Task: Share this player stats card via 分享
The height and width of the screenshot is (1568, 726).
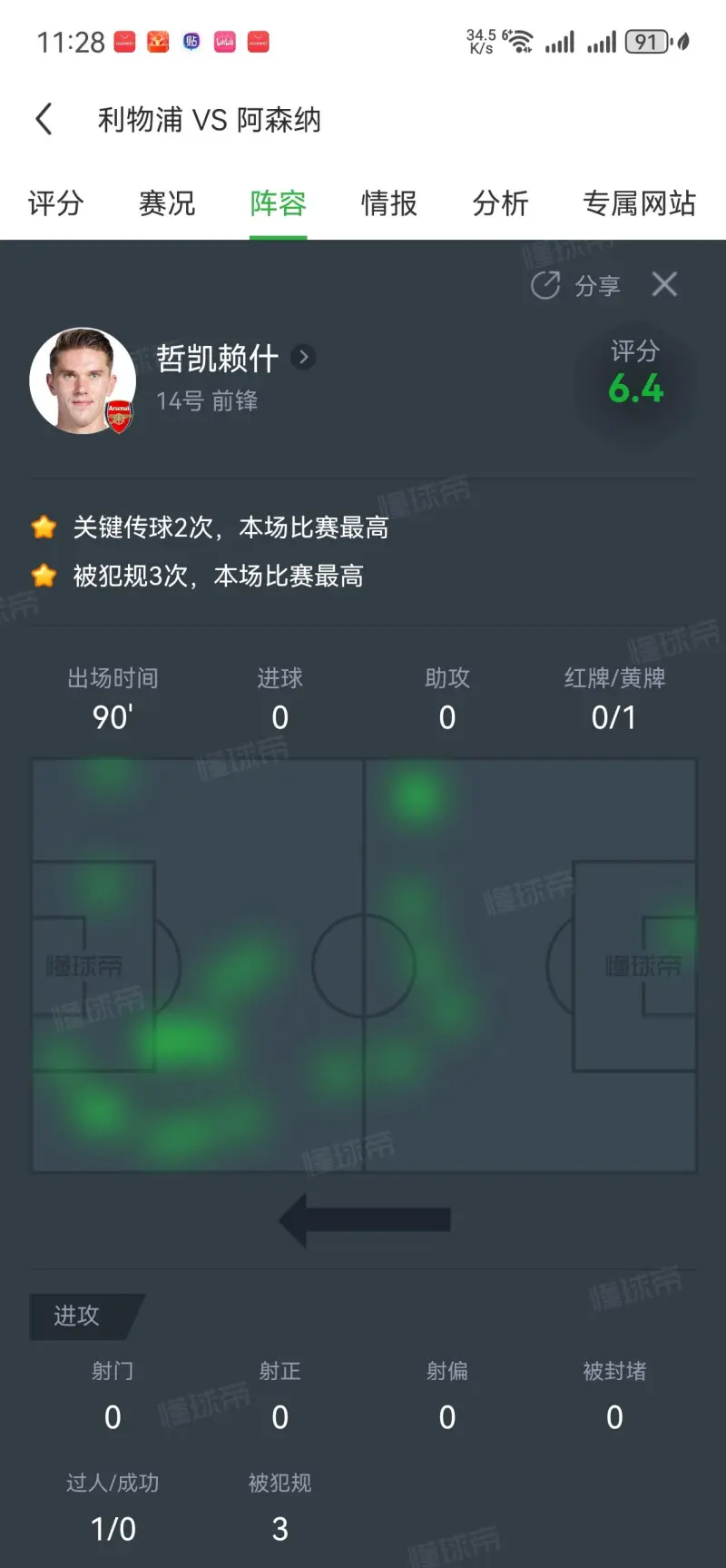Action: pyautogui.click(x=576, y=286)
